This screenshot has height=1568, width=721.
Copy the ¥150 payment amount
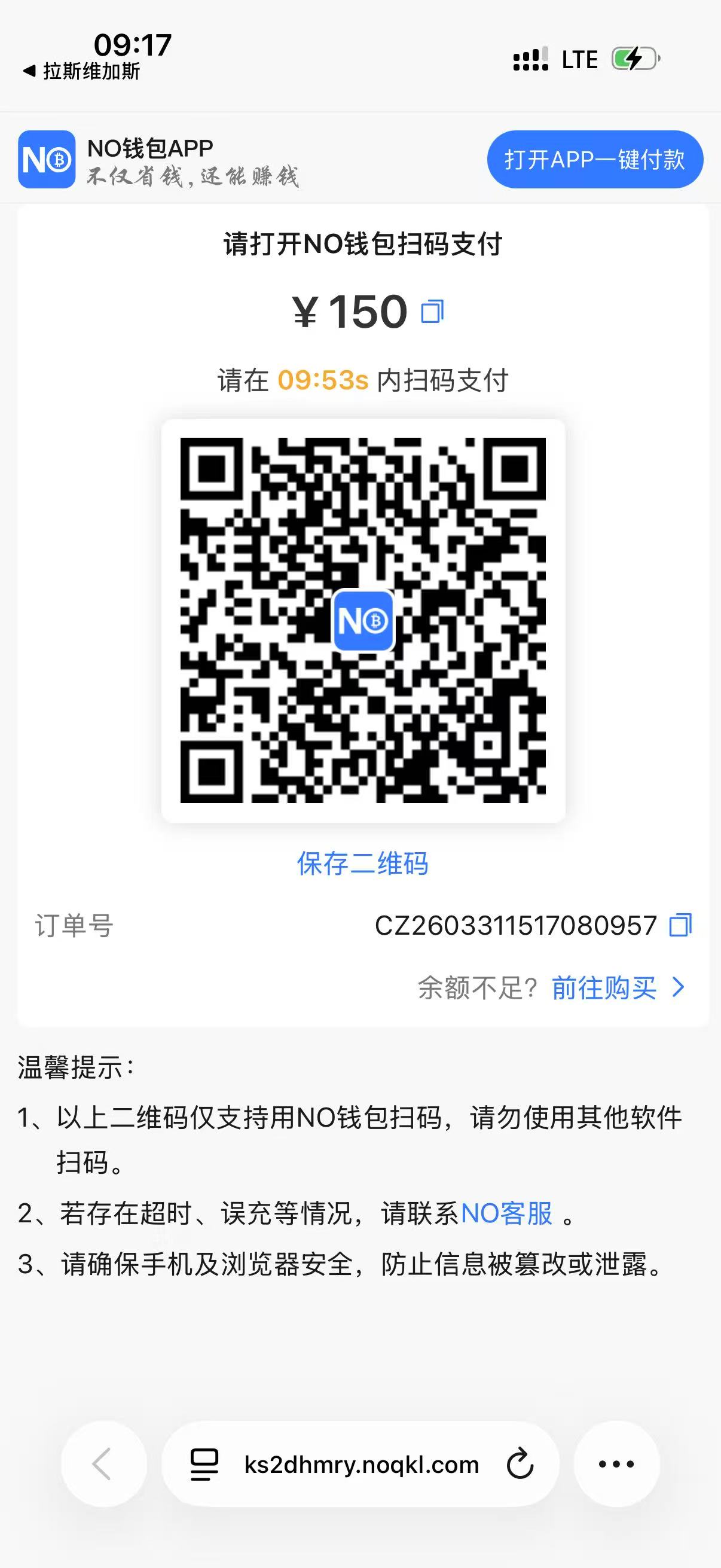(433, 312)
